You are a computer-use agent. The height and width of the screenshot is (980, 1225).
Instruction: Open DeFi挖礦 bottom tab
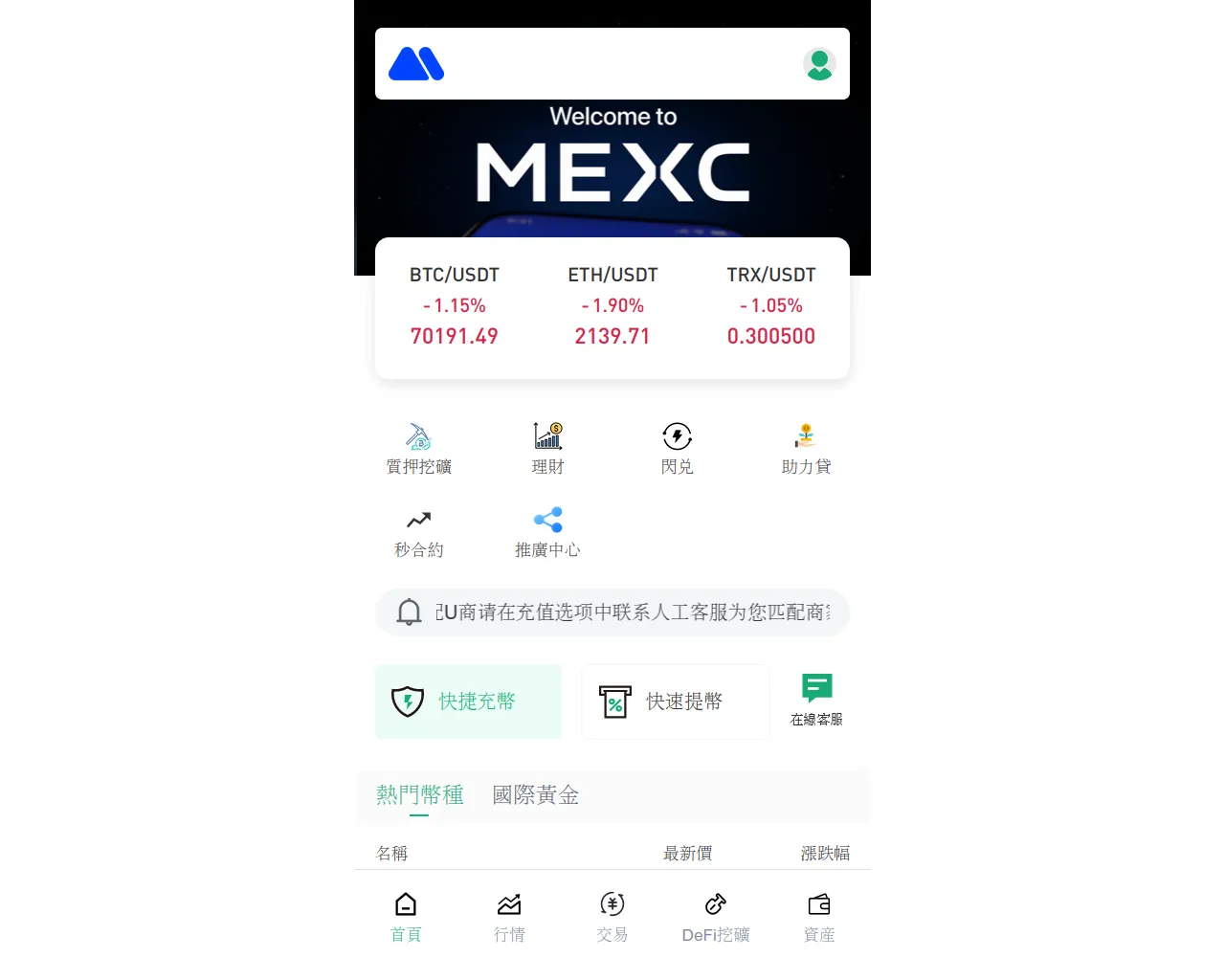tap(716, 917)
